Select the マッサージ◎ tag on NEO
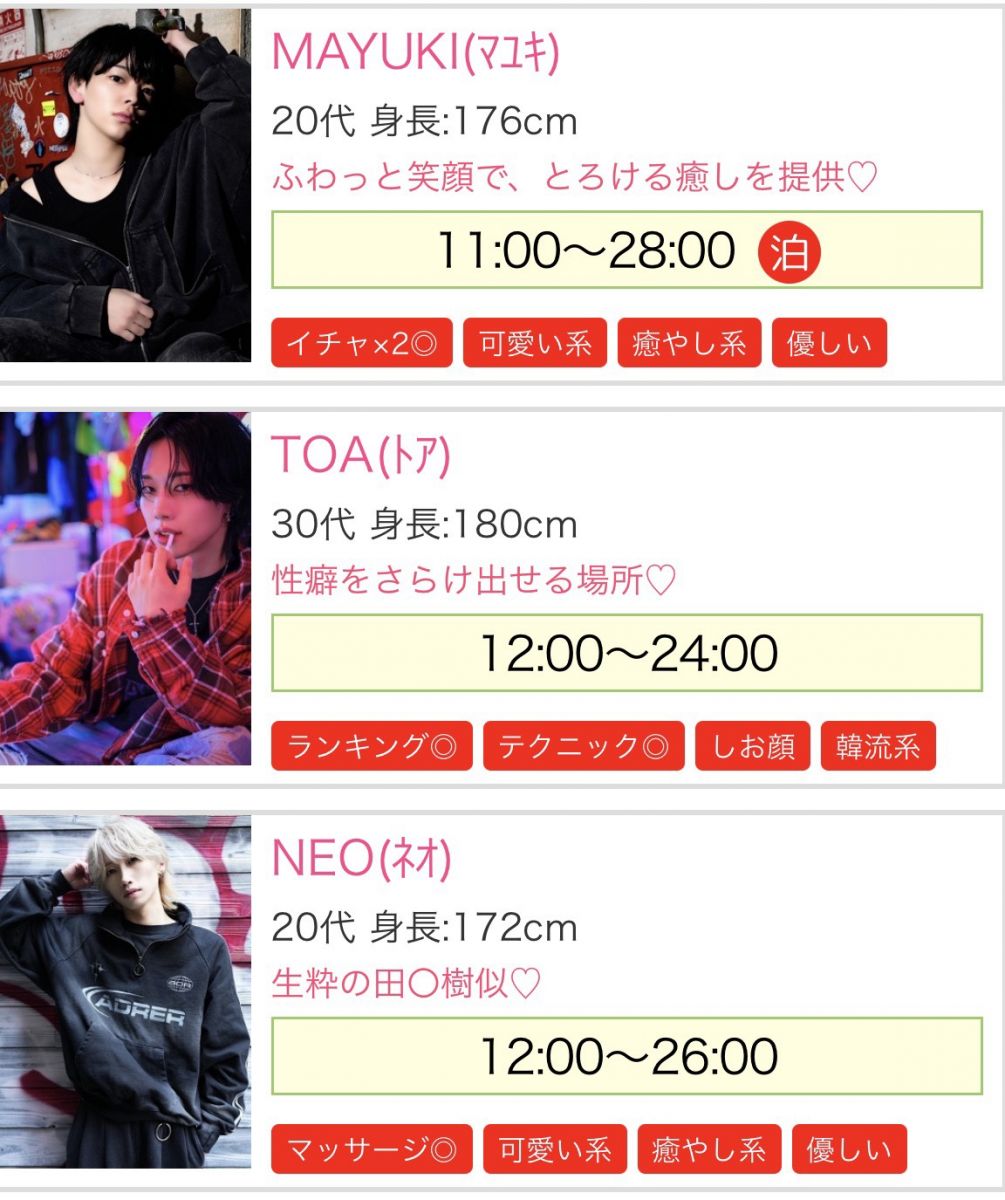The height and width of the screenshot is (1200, 1005). (x=372, y=1150)
